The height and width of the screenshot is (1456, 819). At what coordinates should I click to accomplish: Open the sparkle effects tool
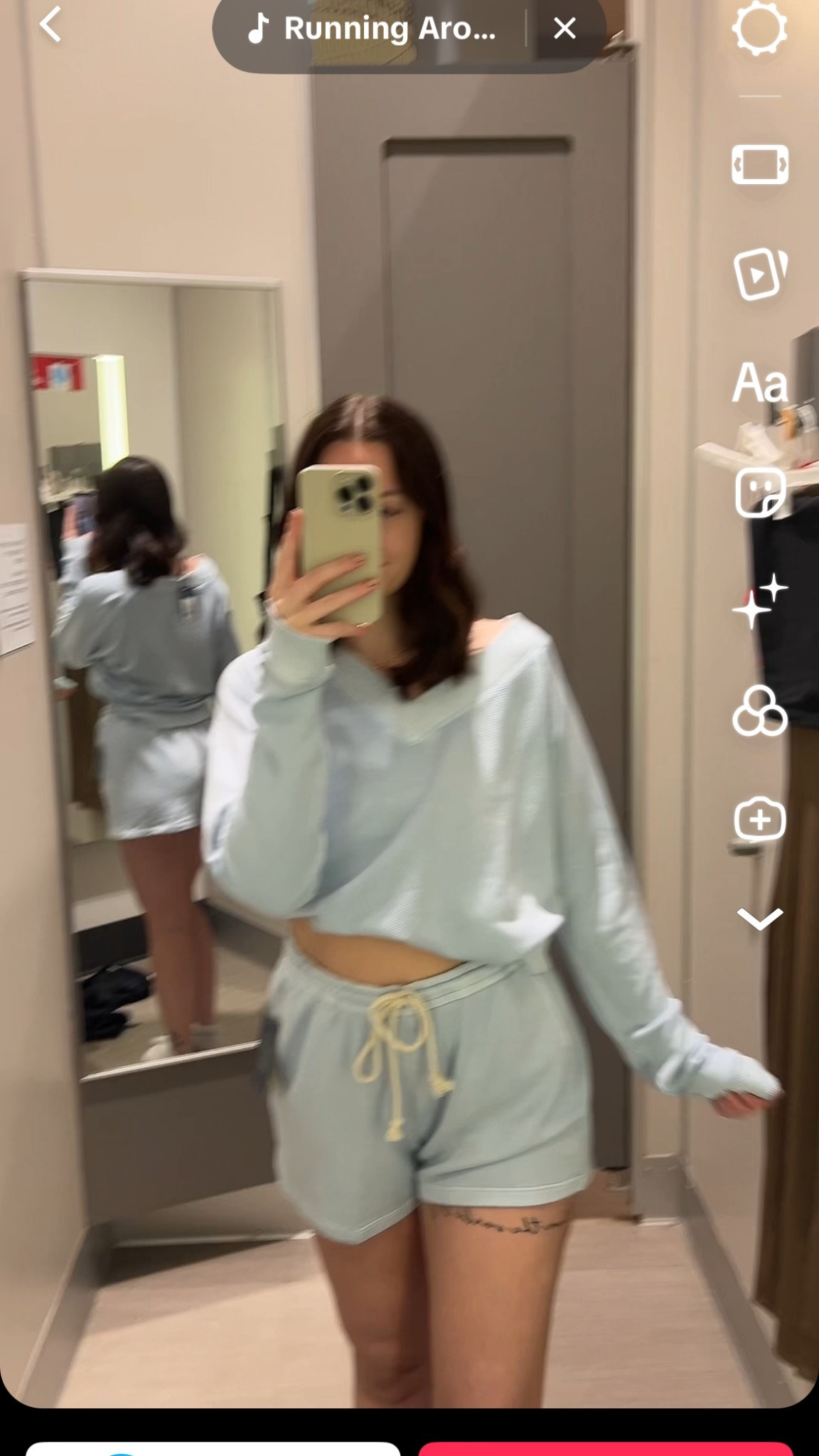[x=759, y=601]
